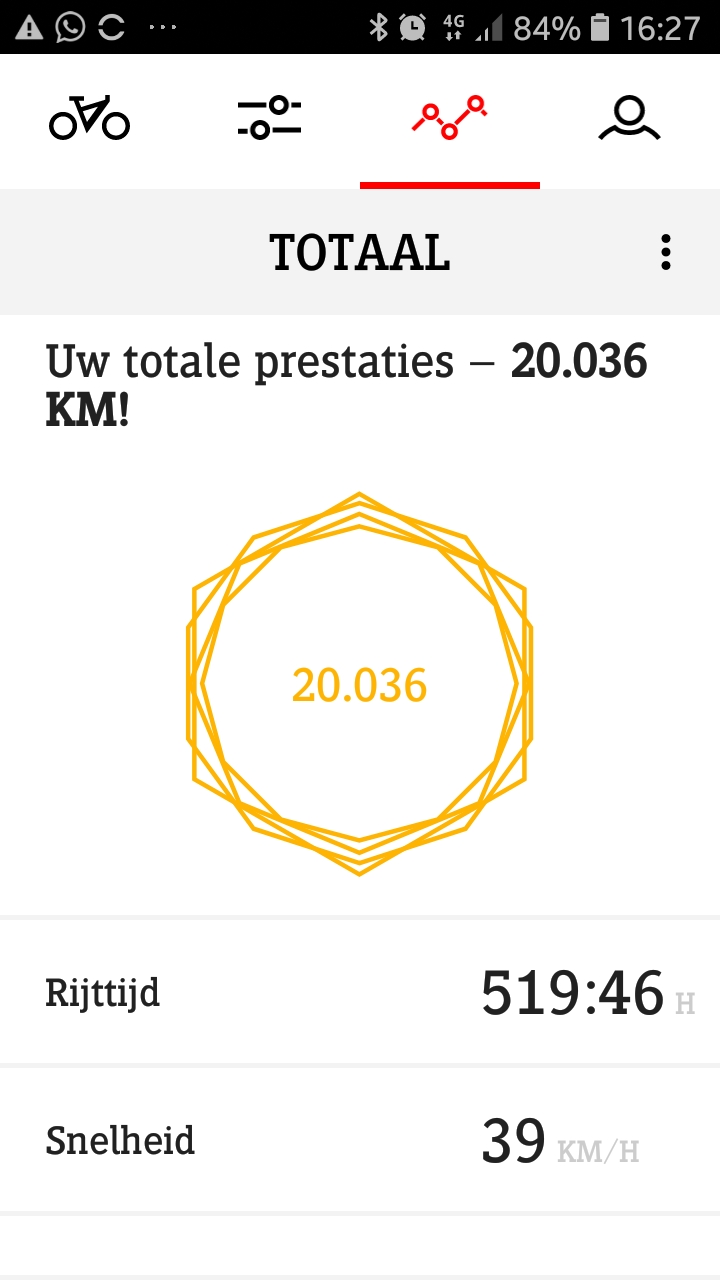
Task: Open the overflow menu beside TOTAAL
Action: [666, 253]
